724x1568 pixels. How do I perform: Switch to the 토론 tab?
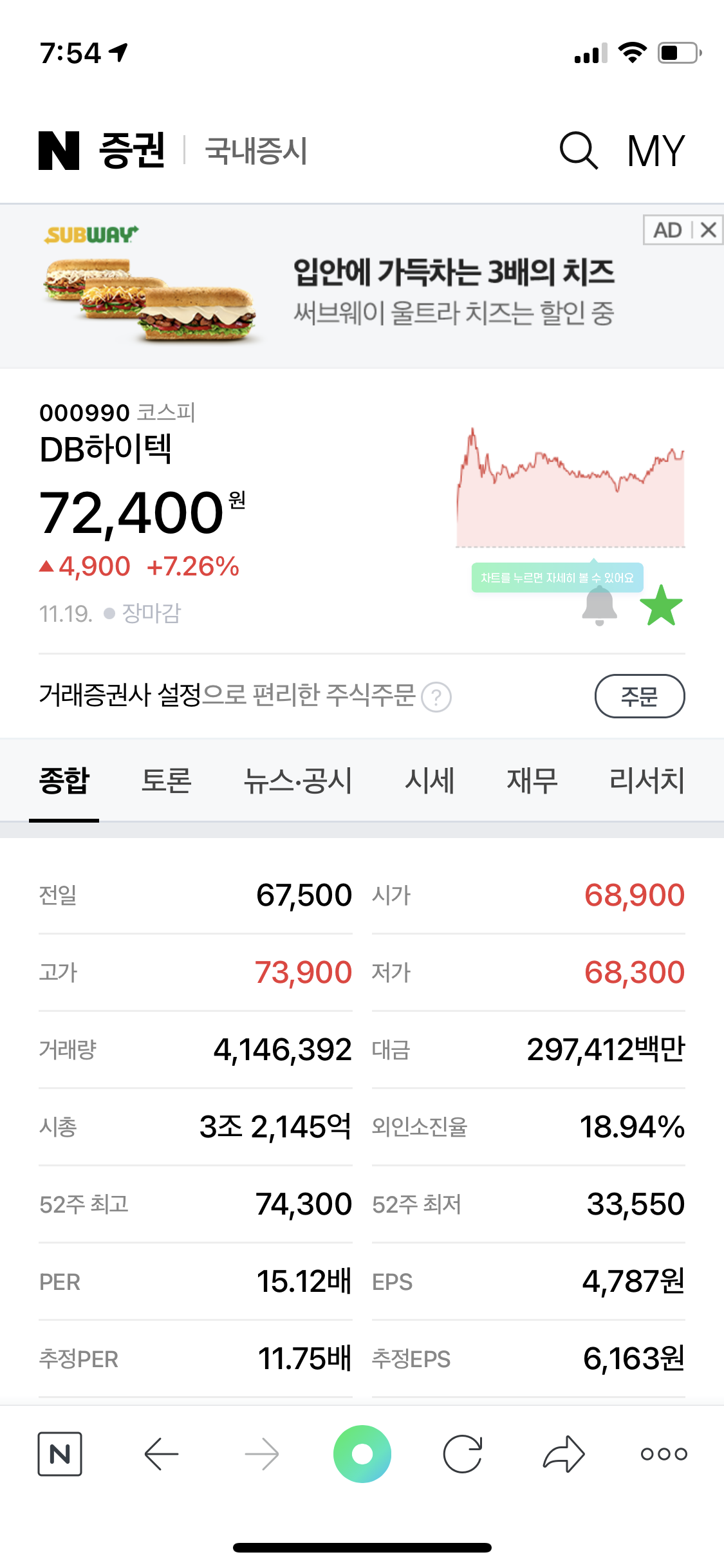pyautogui.click(x=166, y=780)
